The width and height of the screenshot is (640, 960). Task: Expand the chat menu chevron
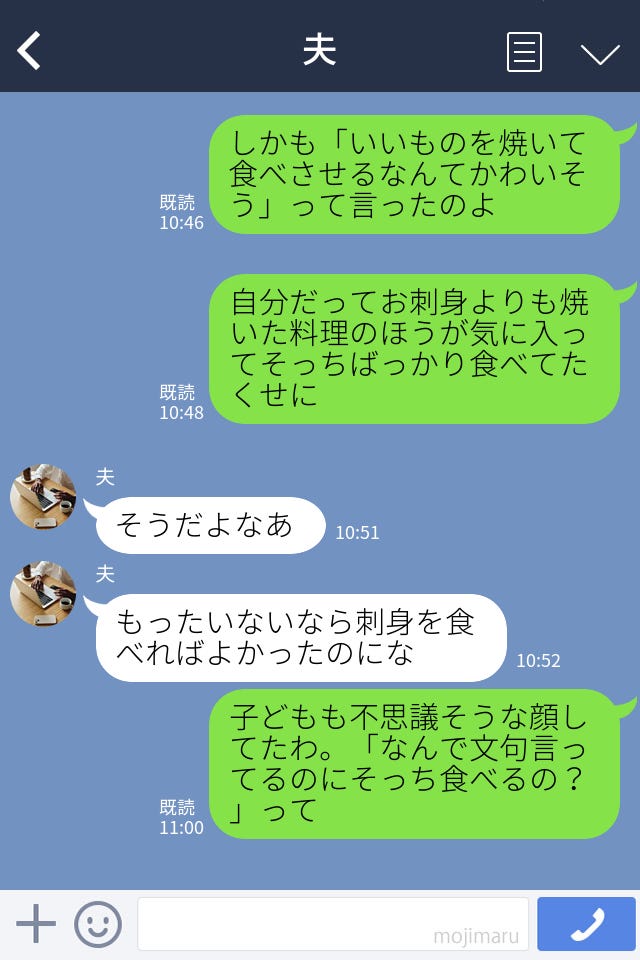[600, 53]
